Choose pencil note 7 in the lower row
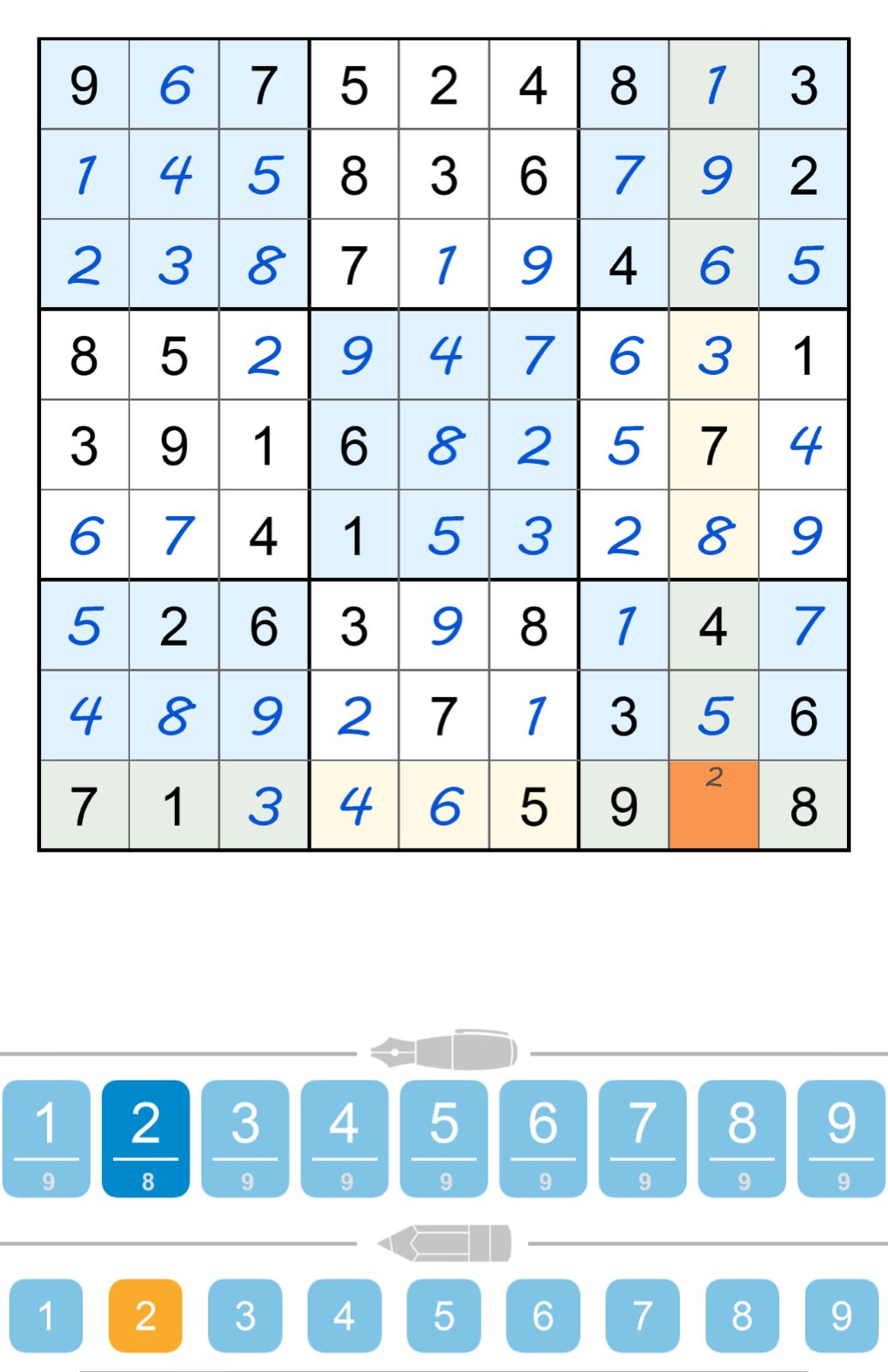Image resolution: width=888 pixels, height=1372 pixels. 643,1315
